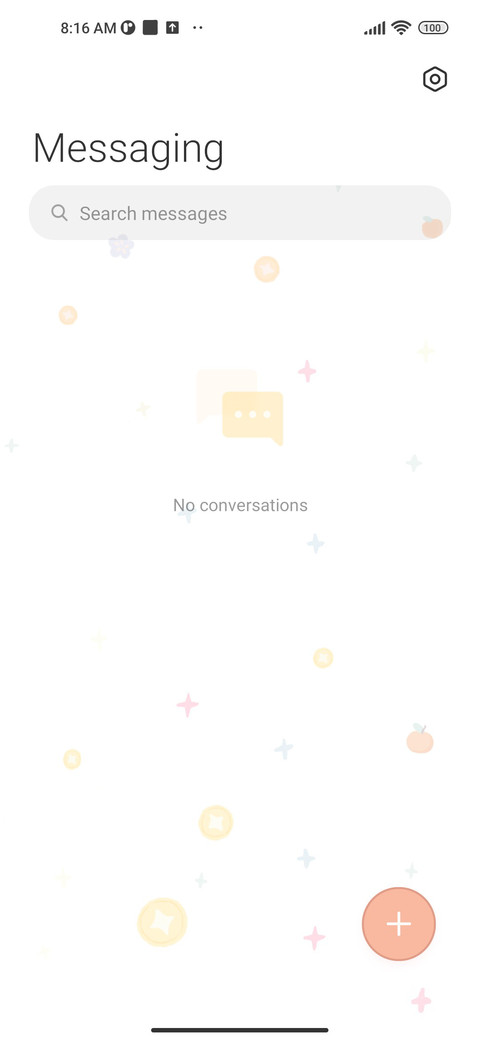Screen dimensions: 480x1040
Task: Tap the Search messages field
Action: click(240, 212)
